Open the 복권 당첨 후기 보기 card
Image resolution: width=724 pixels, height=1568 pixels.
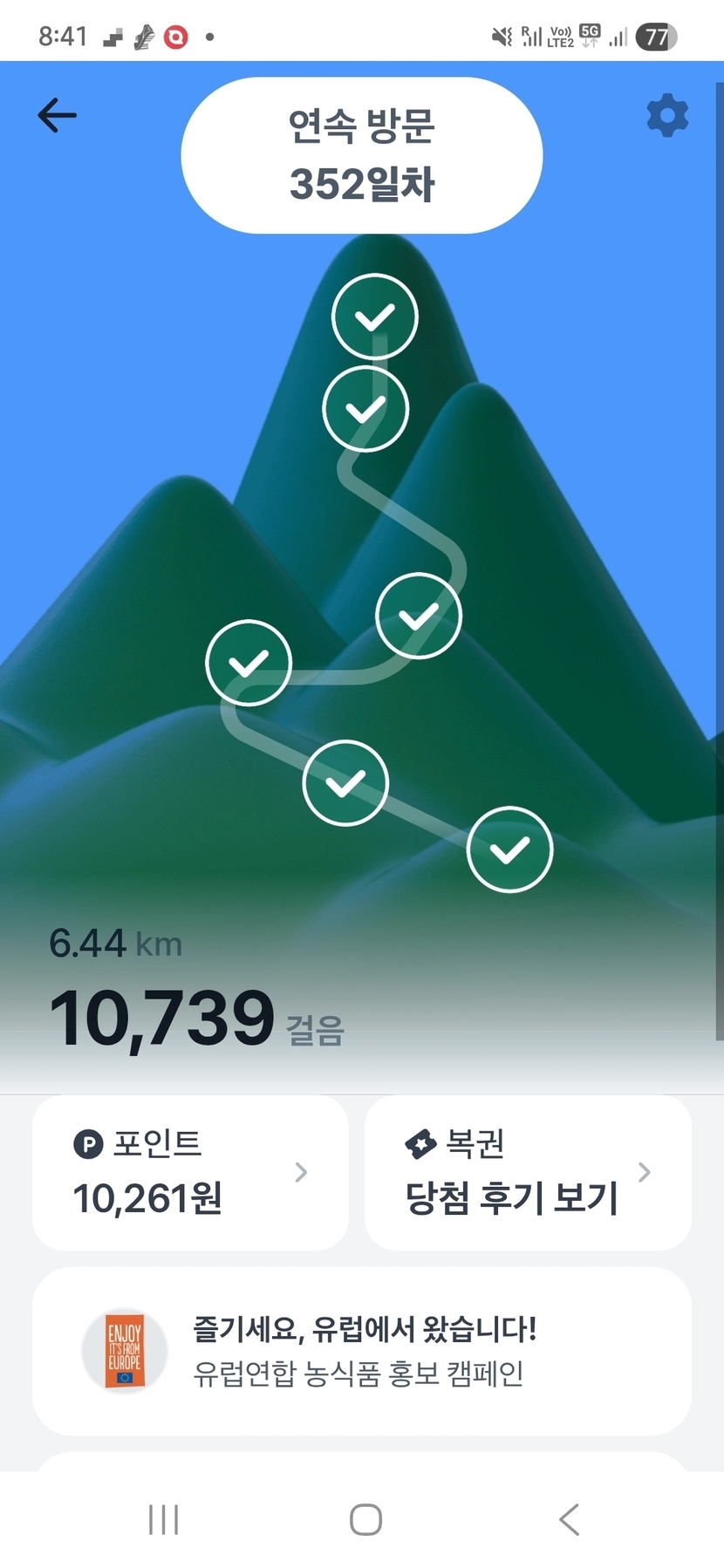(528, 1172)
